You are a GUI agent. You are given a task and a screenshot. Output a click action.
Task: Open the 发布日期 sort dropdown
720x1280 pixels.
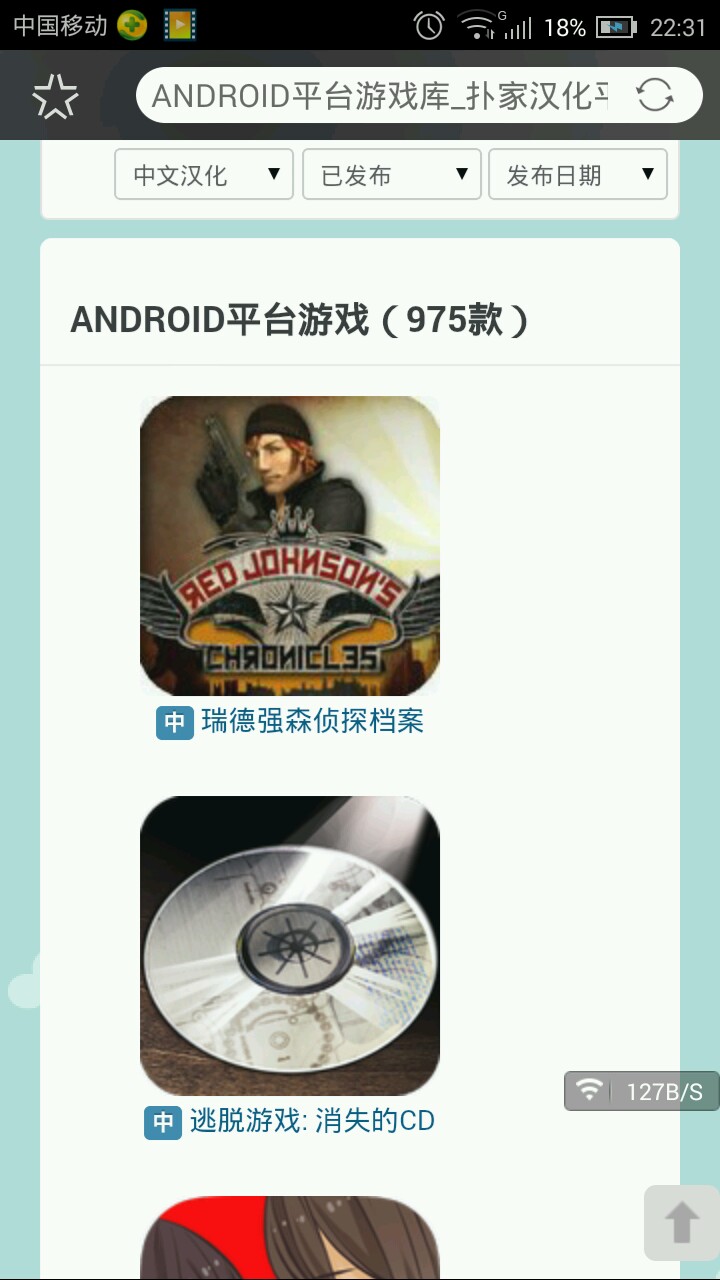[578, 175]
